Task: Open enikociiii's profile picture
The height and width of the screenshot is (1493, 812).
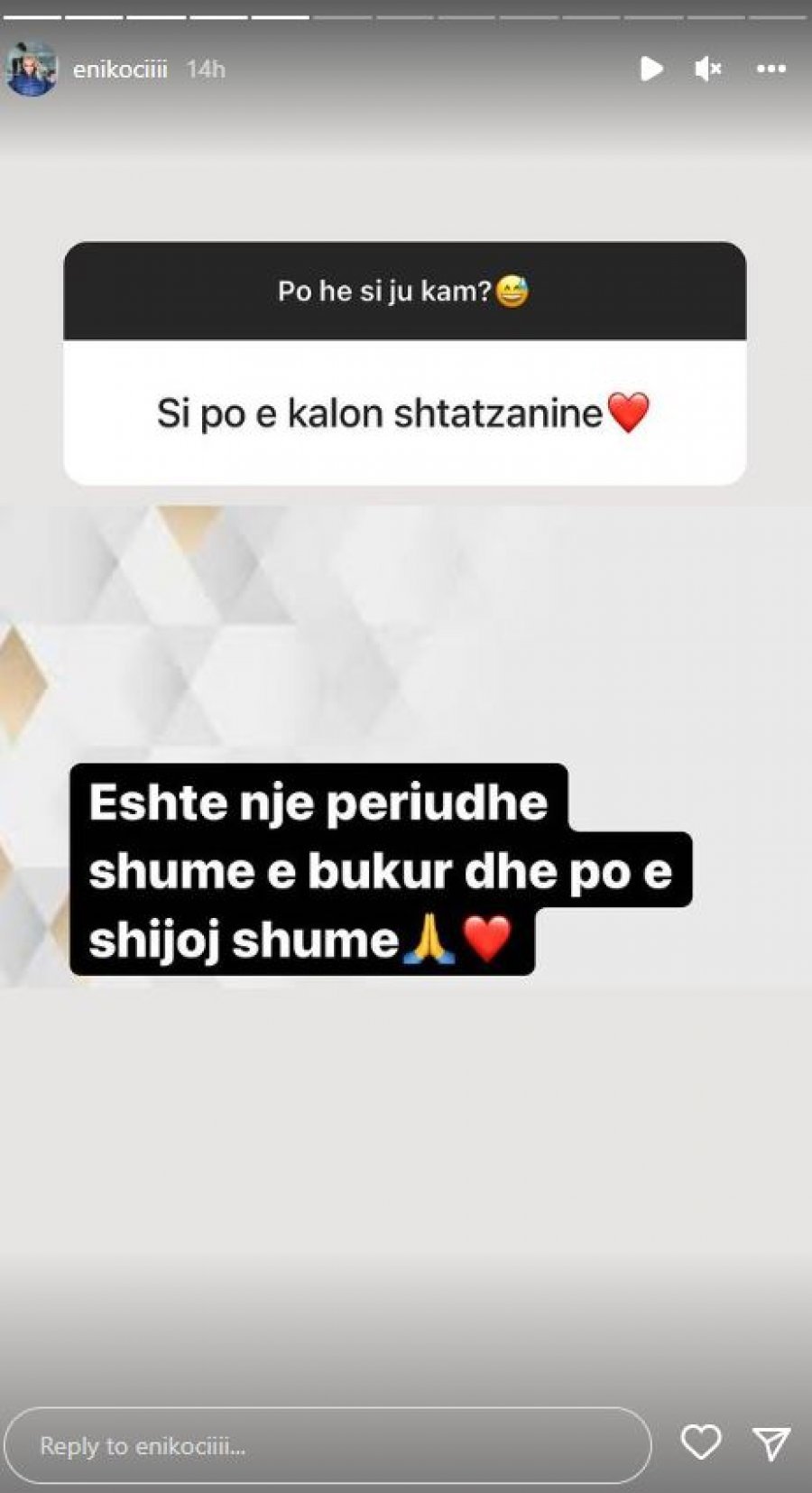Action: 32,69
